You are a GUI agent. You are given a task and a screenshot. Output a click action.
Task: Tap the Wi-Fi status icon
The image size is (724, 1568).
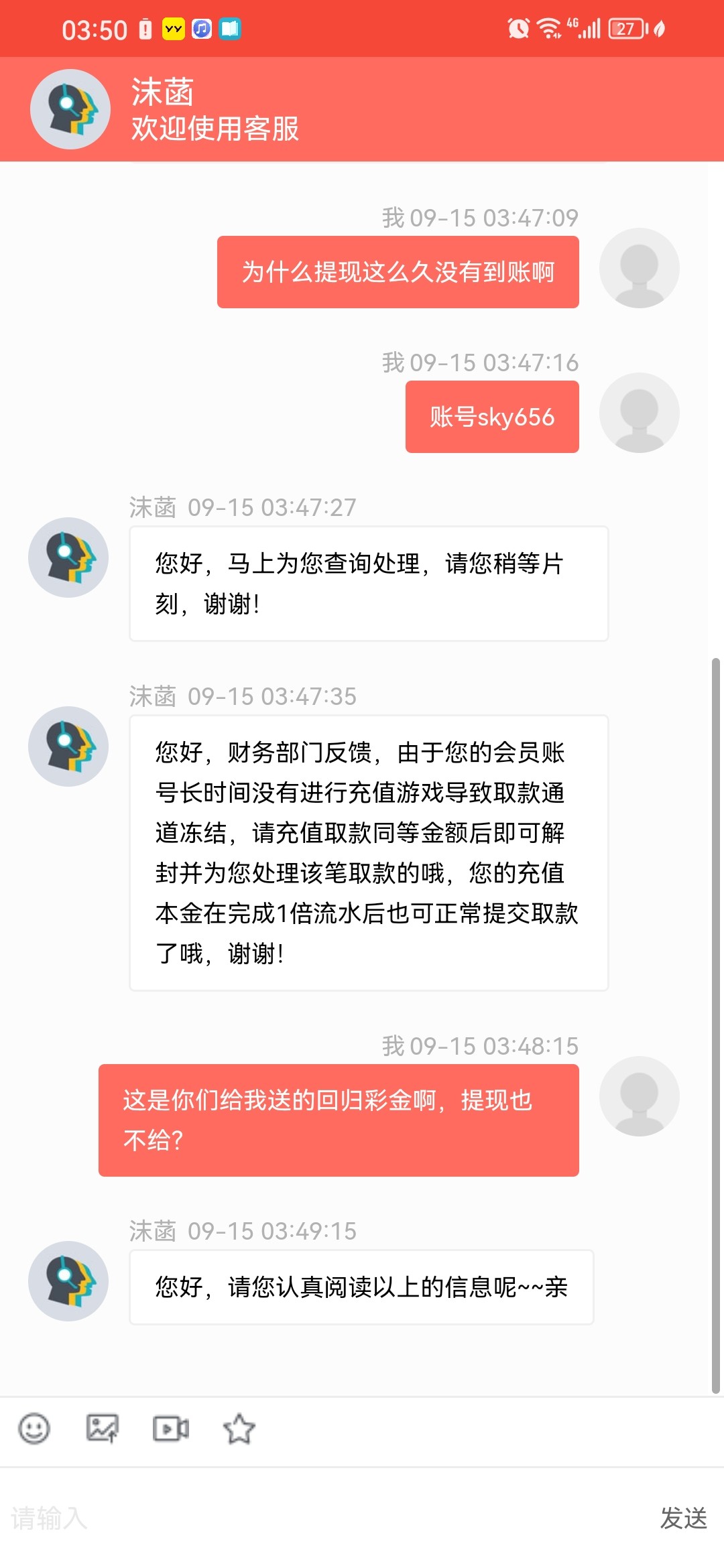click(547, 27)
